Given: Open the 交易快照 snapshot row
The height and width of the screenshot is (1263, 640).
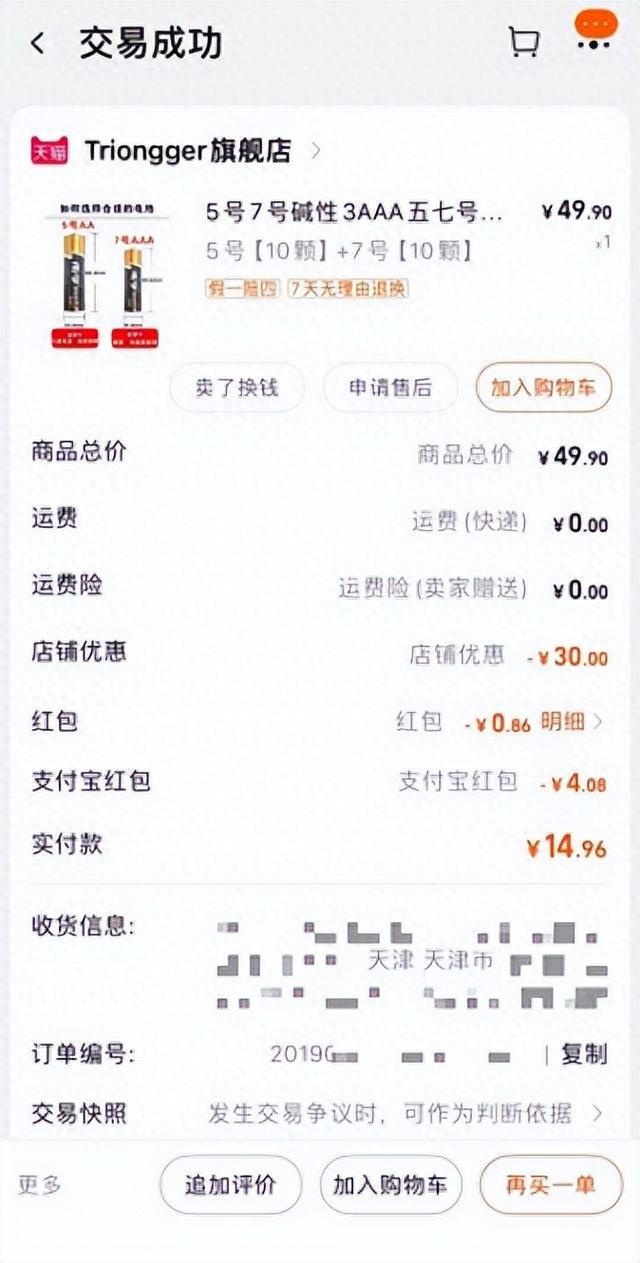Looking at the screenshot, I should tap(320, 1113).
